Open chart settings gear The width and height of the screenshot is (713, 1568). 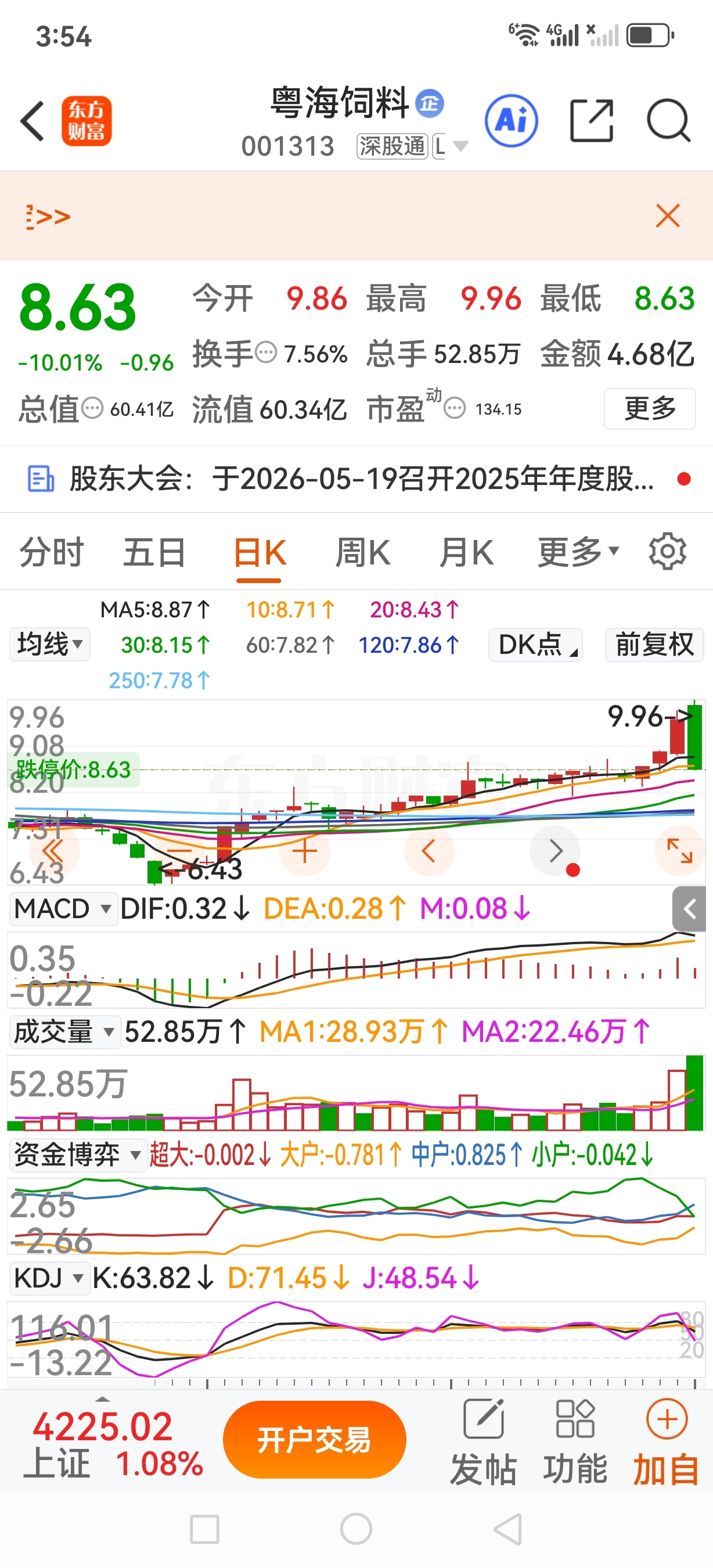point(667,552)
